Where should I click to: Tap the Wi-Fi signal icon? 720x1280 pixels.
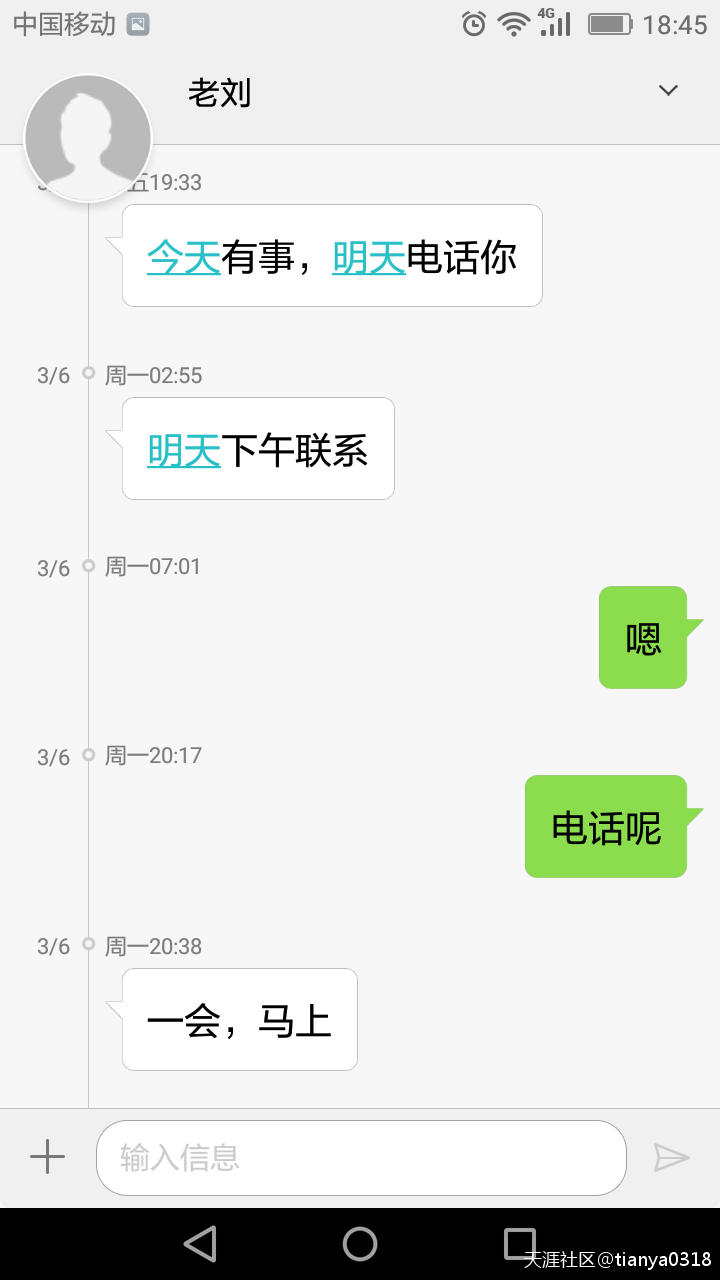pyautogui.click(x=513, y=23)
